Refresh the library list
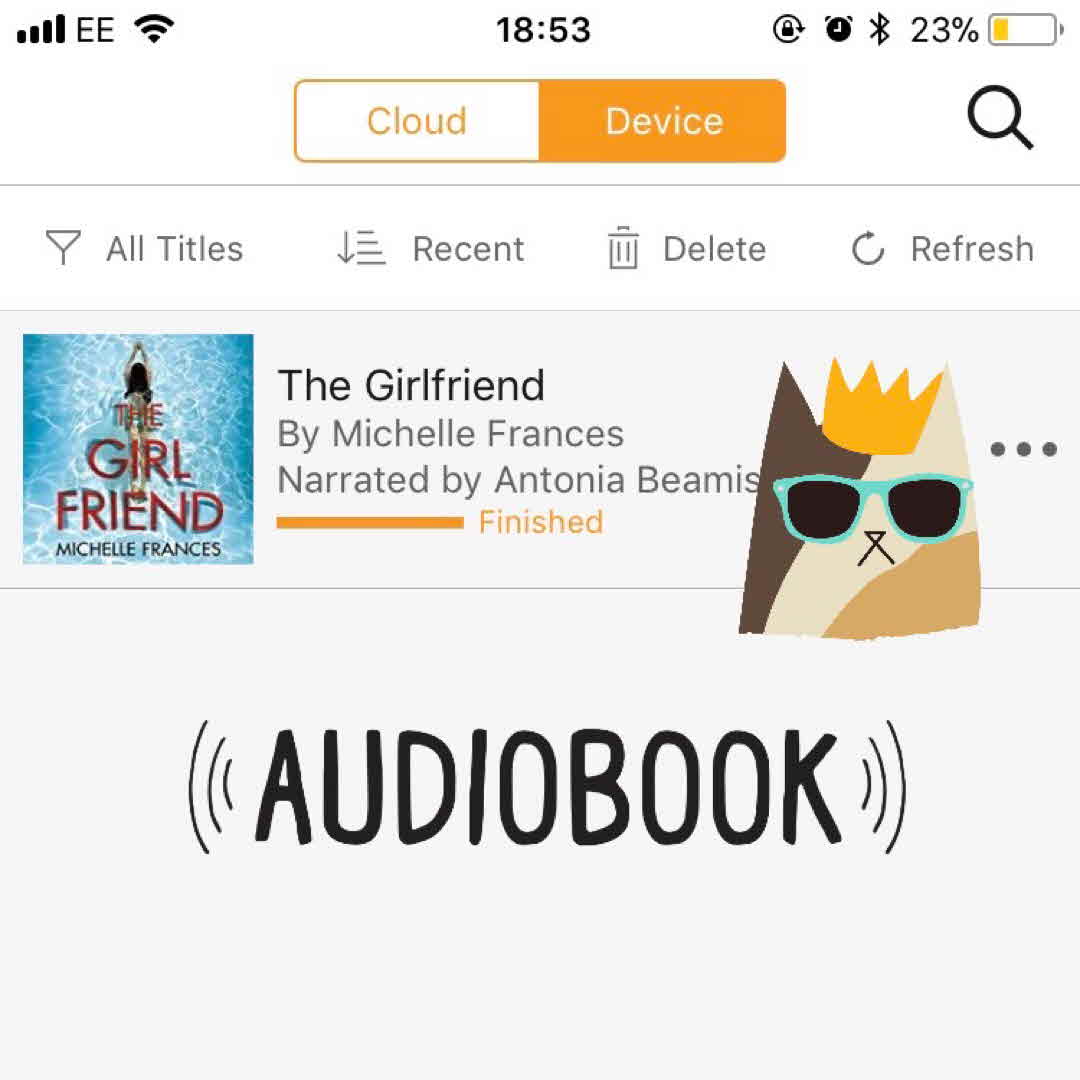This screenshot has width=1080, height=1080. click(x=942, y=249)
